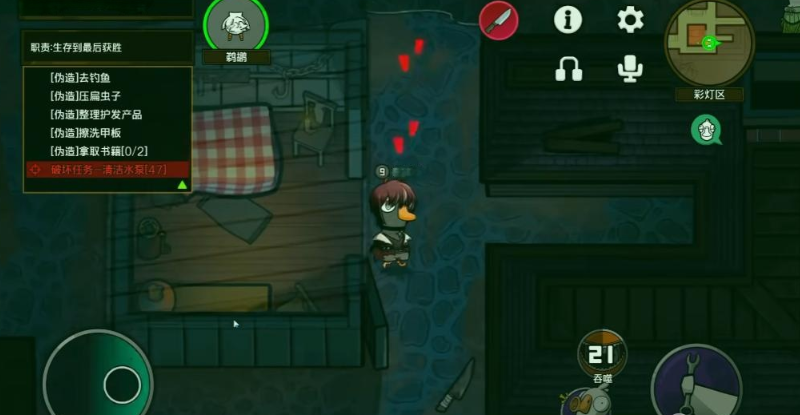The width and height of the screenshot is (800, 415).
Task: Open the settings gear
Action: click(x=630, y=19)
